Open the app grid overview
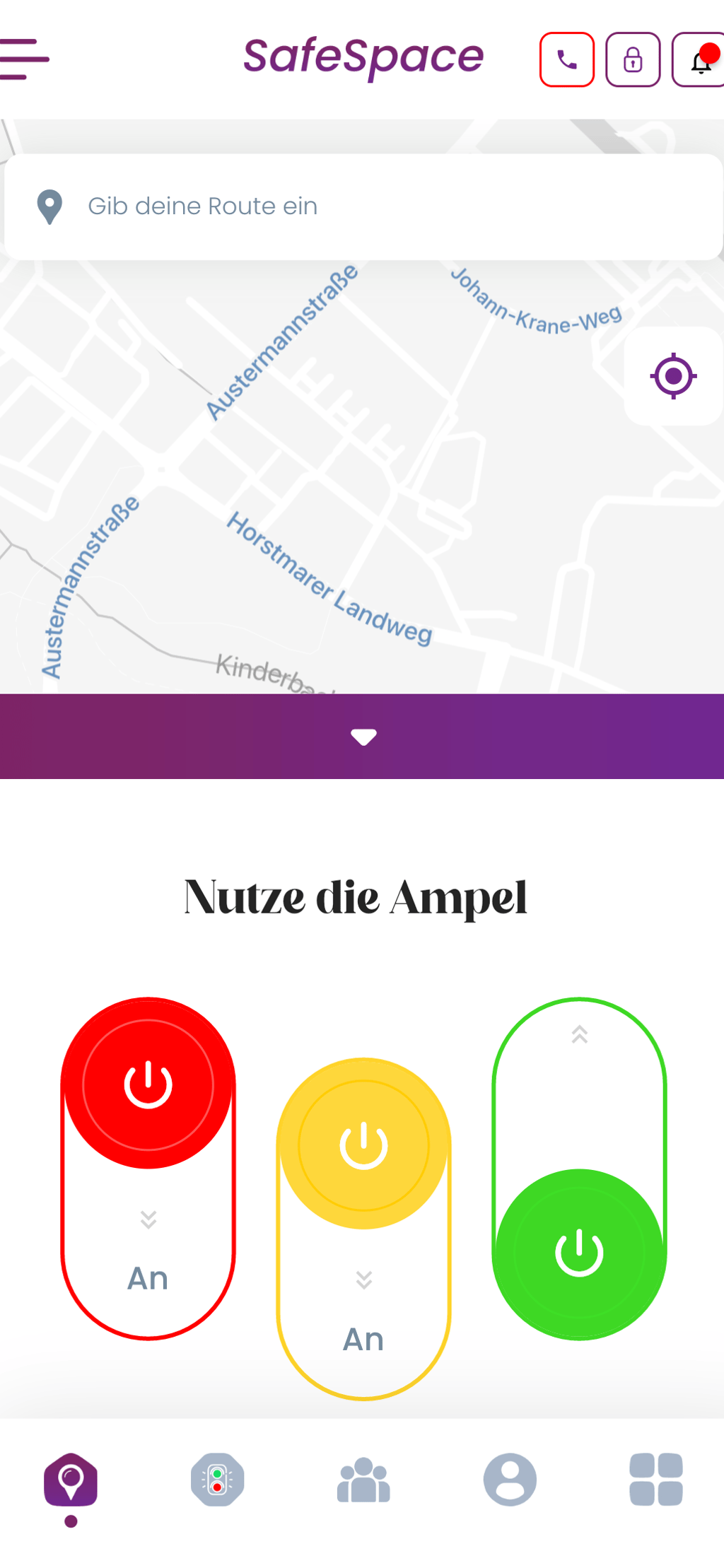Image resolution: width=724 pixels, height=1568 pixels. point(655,1480)
